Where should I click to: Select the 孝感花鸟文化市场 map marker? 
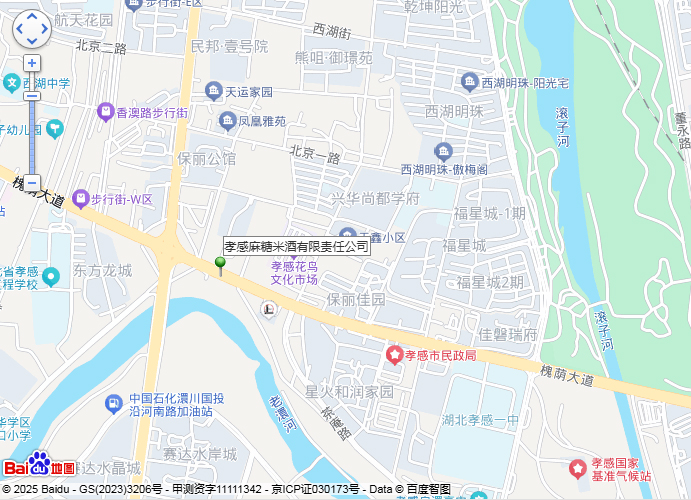tap(294, 252)
